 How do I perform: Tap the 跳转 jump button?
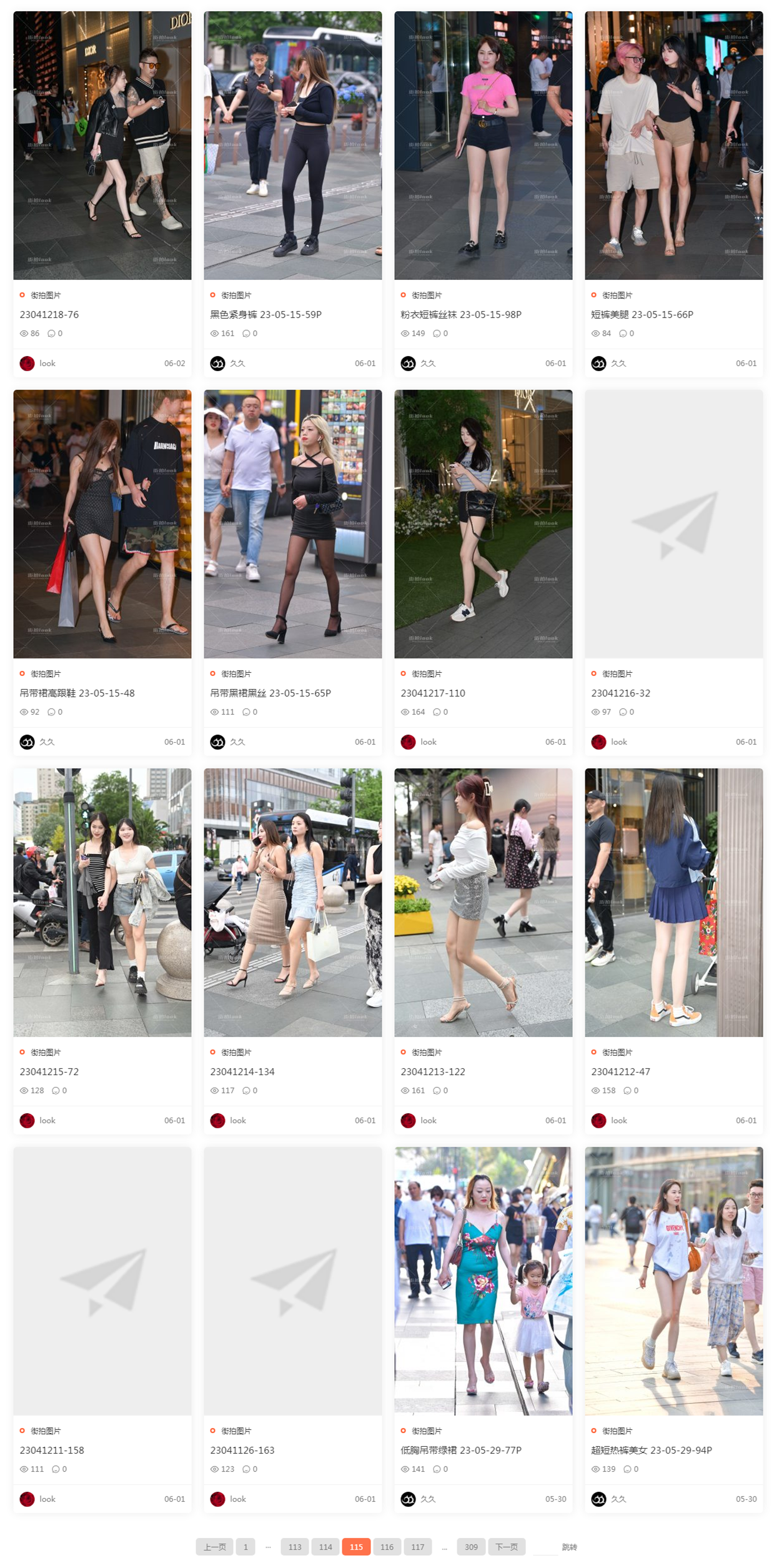click(x=569, y=1547)
